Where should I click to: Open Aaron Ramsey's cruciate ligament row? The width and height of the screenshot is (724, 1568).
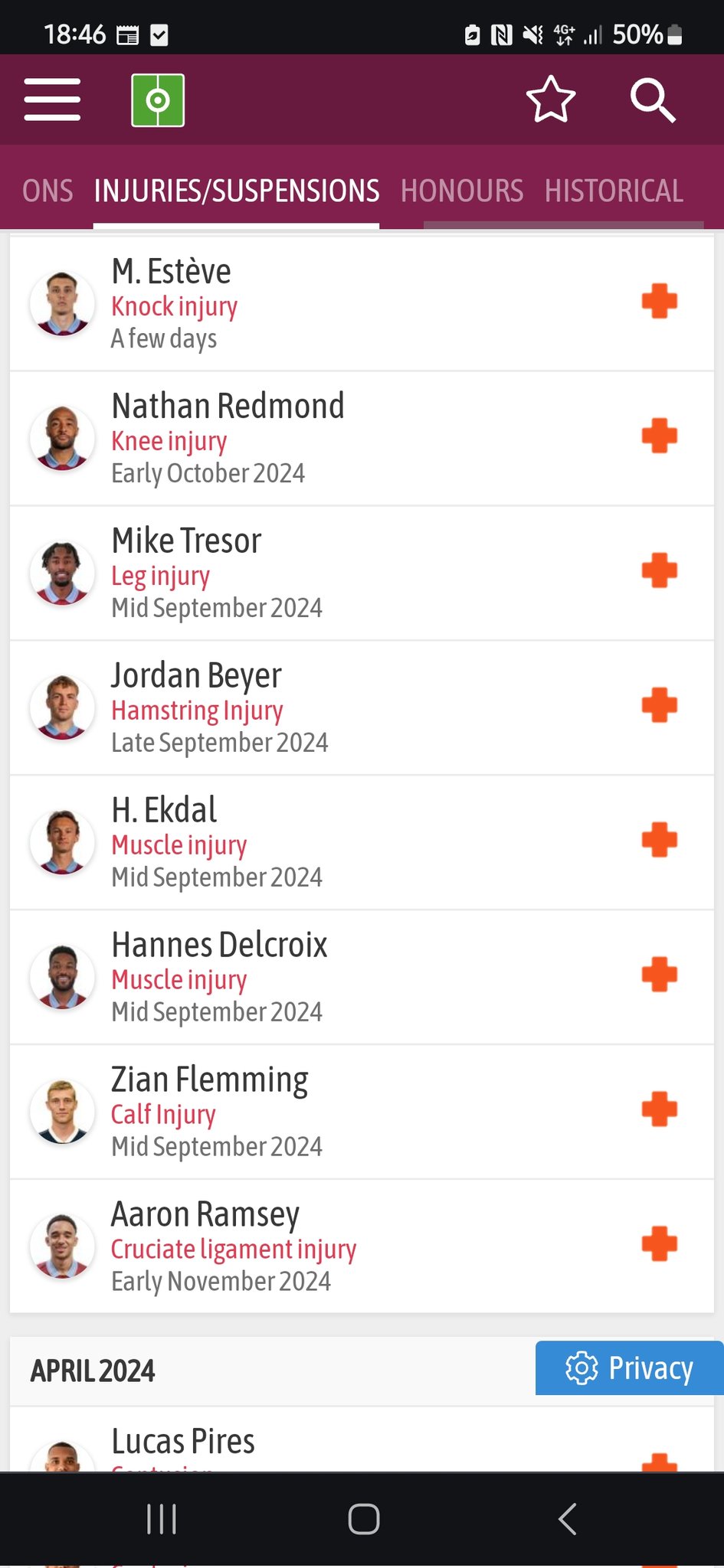362,1247
